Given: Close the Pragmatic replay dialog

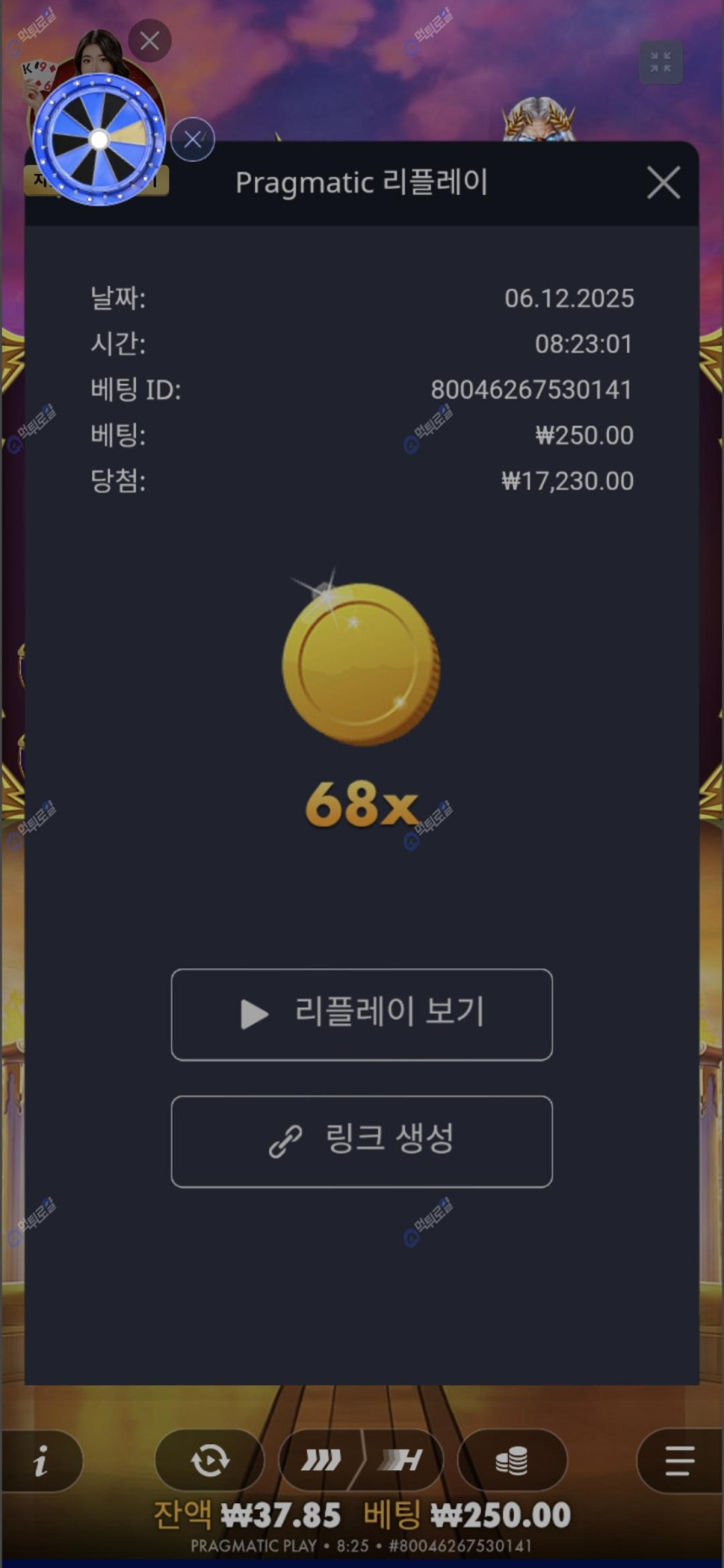Looking at the screenshot, I should pyautogui.click(x=663, y=183).
